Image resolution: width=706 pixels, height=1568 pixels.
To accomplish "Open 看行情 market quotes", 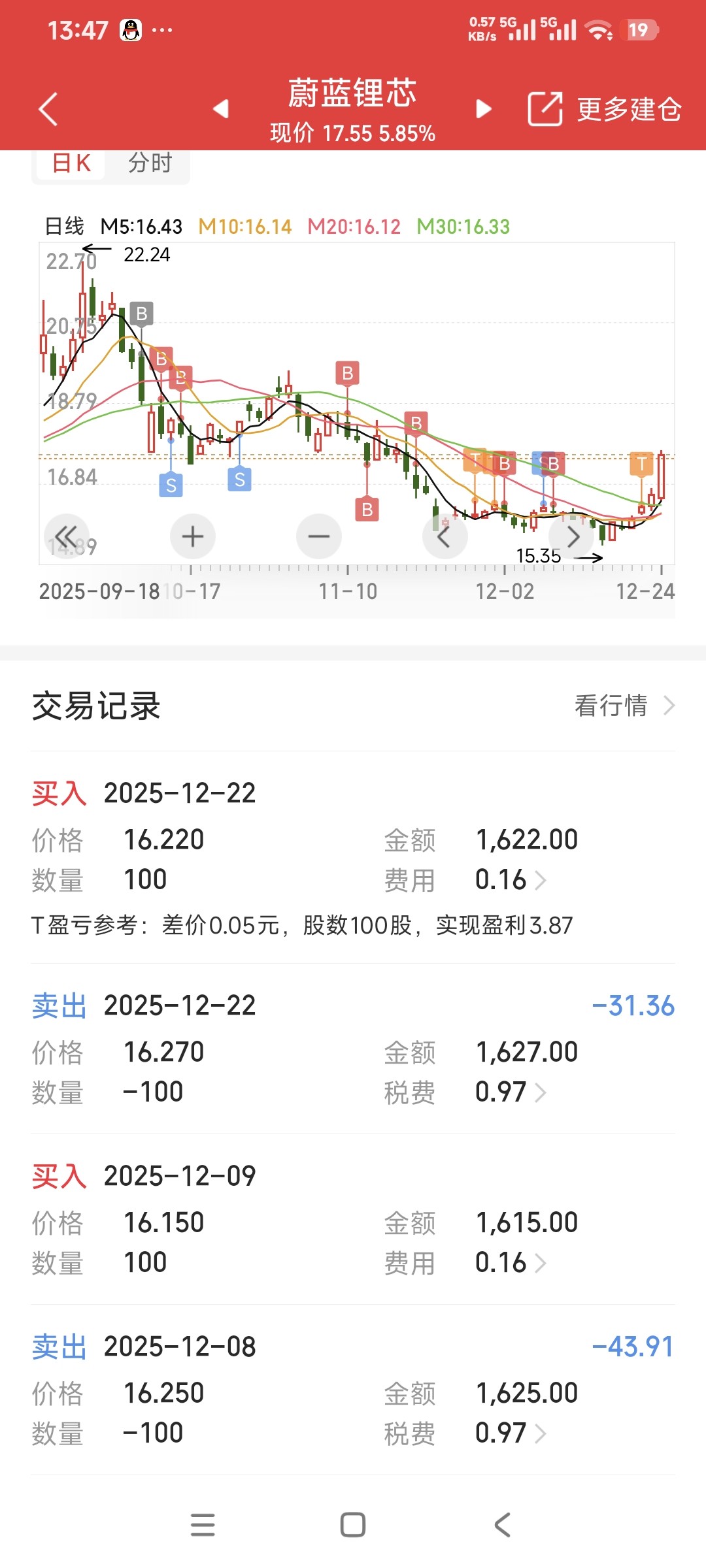I will [x=624, y=706].
